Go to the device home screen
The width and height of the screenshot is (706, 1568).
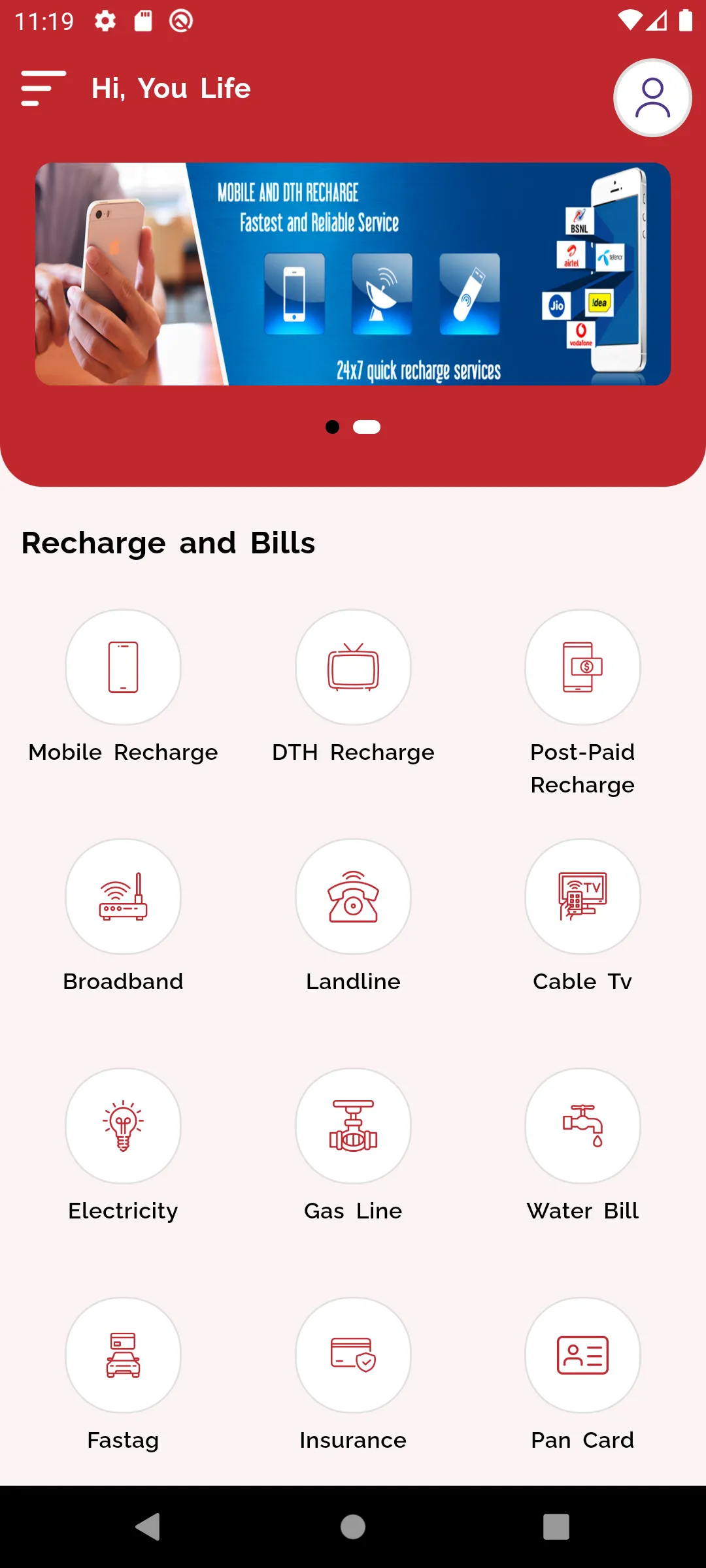(353, 1527)
